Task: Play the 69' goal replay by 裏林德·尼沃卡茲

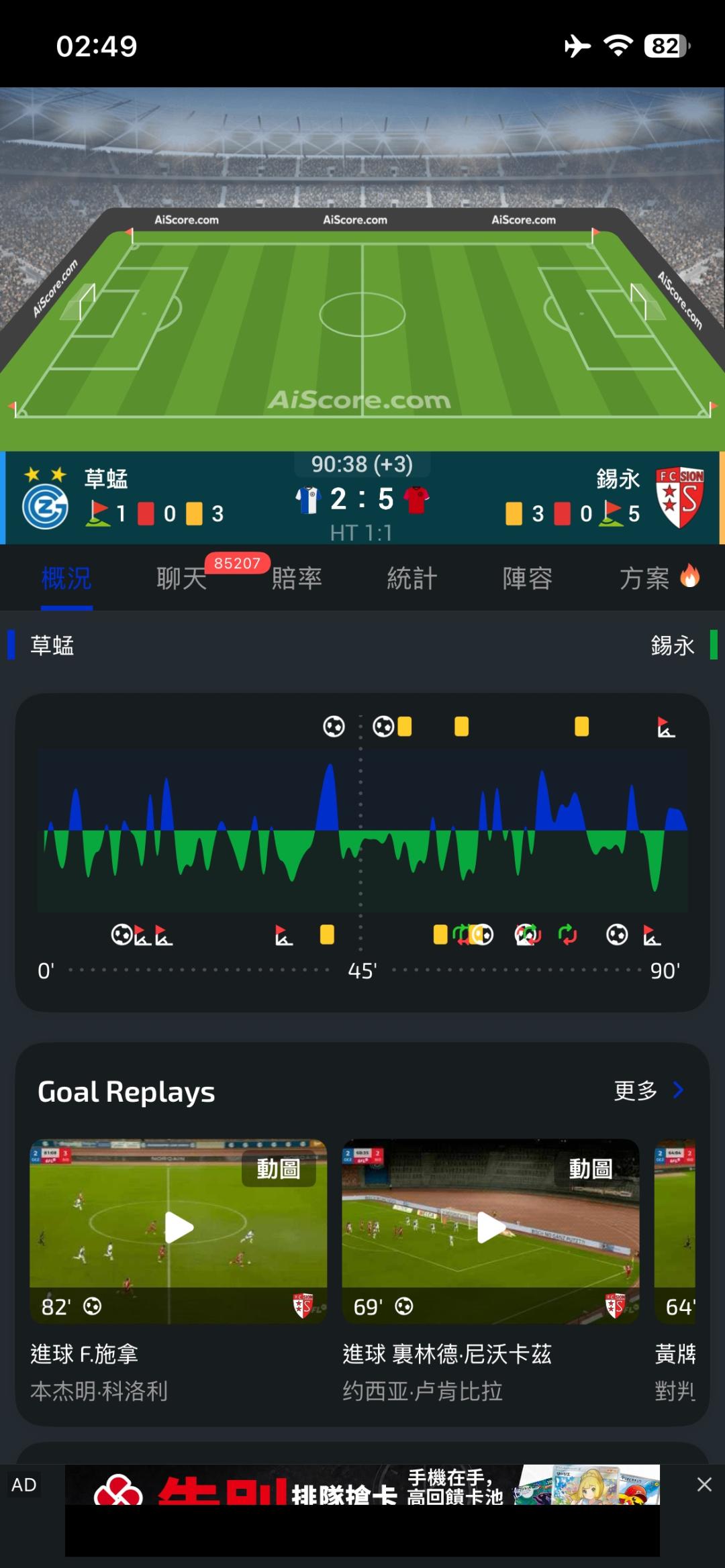Action: pos(491,1231)
